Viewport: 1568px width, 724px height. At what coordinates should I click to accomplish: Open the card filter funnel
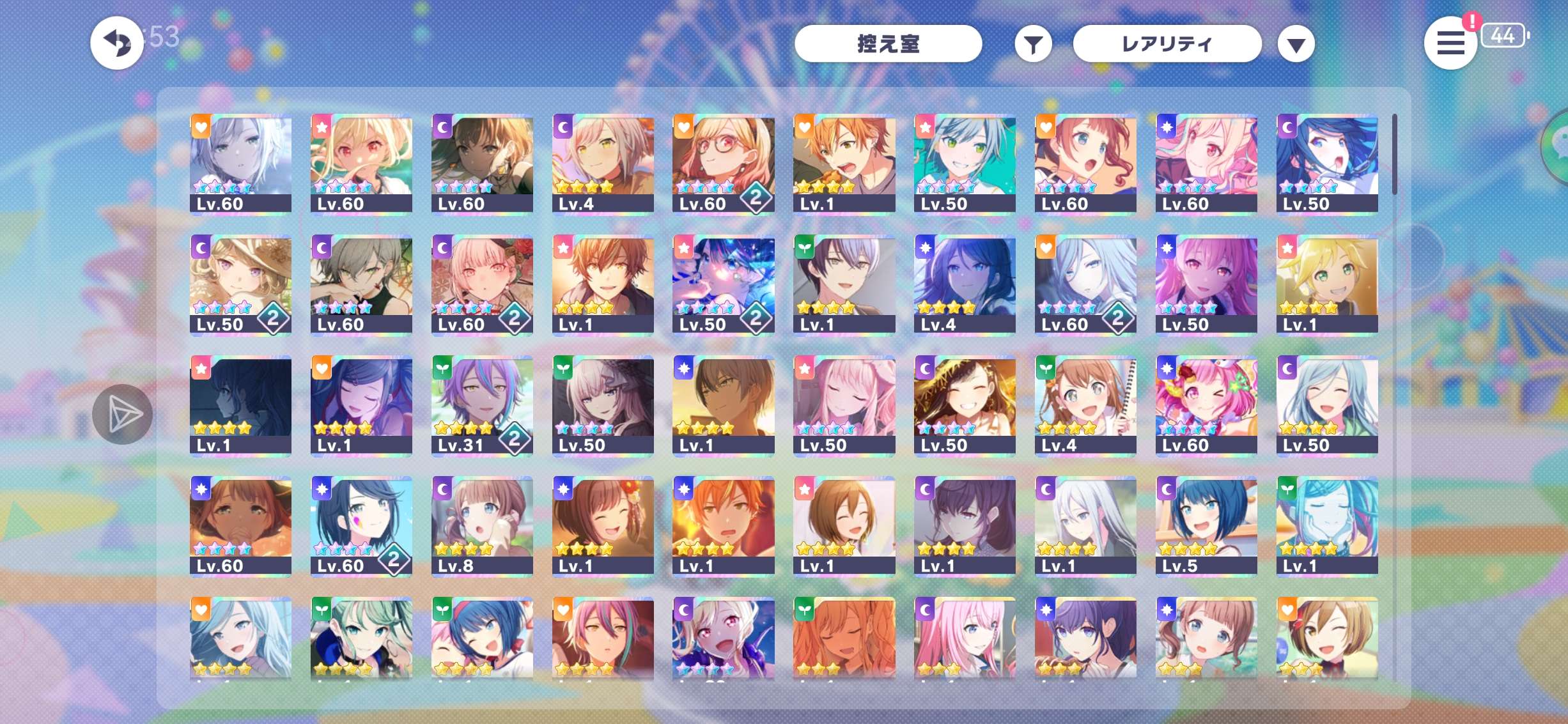[x=1033, y=44]
